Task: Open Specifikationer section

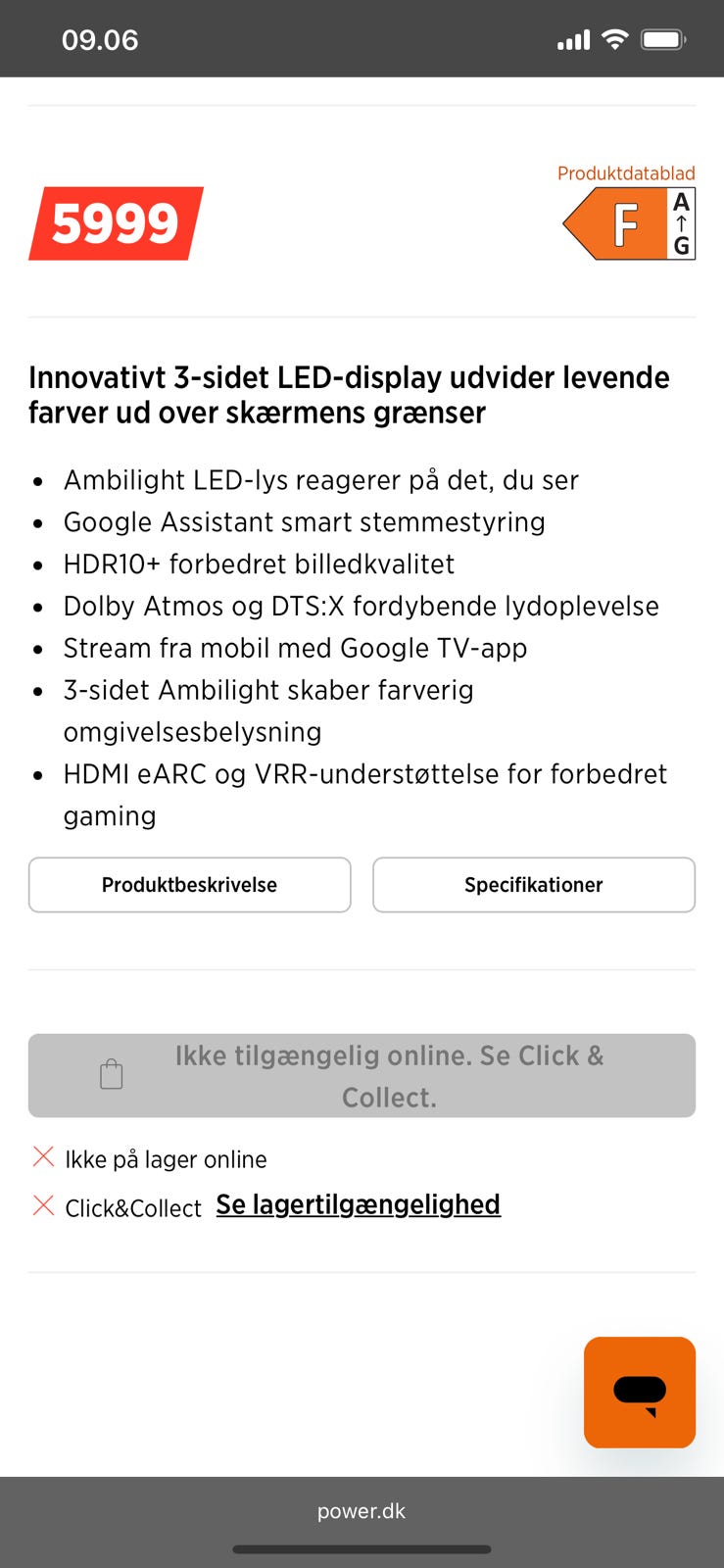Action: coord(533,885)
